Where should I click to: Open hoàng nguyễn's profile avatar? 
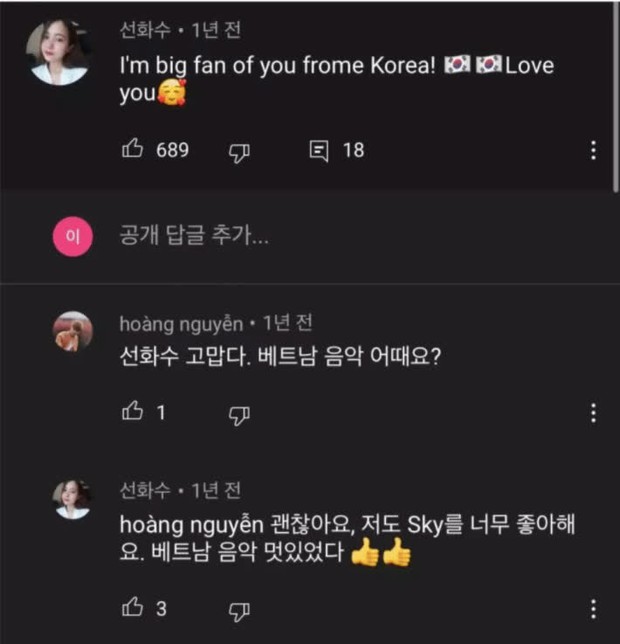tap(72, 332)
